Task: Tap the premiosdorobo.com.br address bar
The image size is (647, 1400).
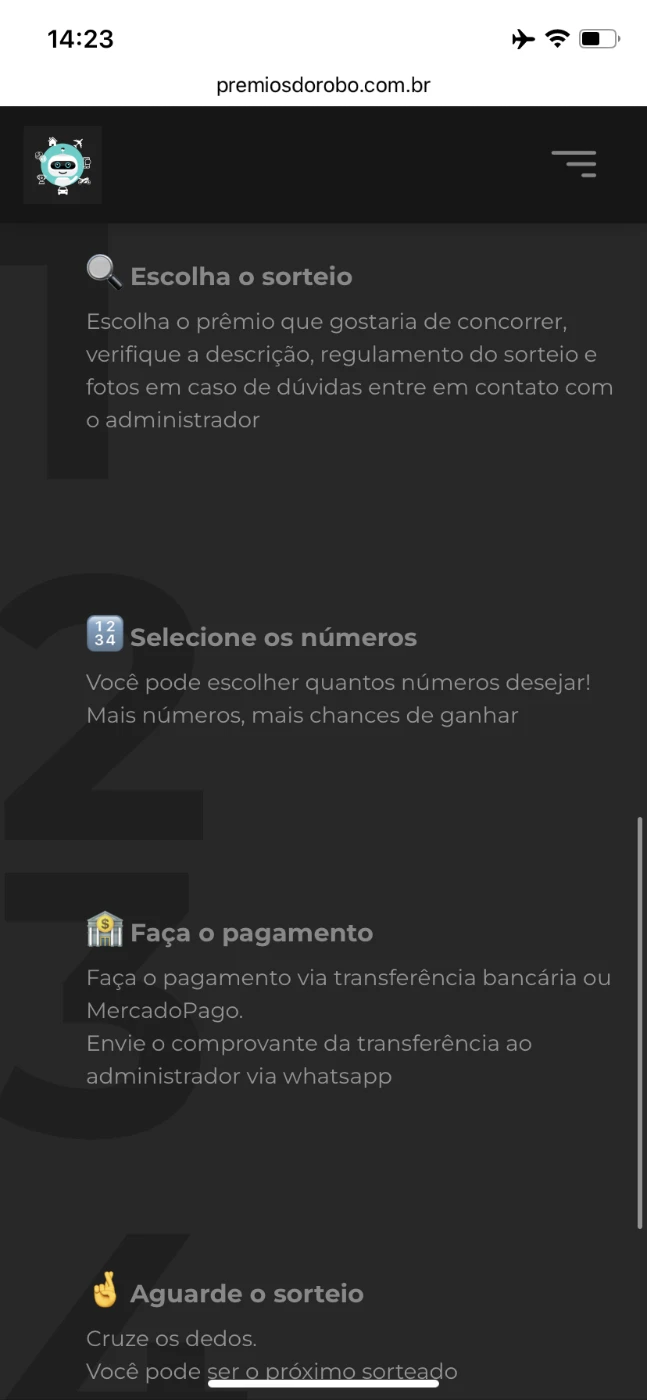Action: [323, 85]
